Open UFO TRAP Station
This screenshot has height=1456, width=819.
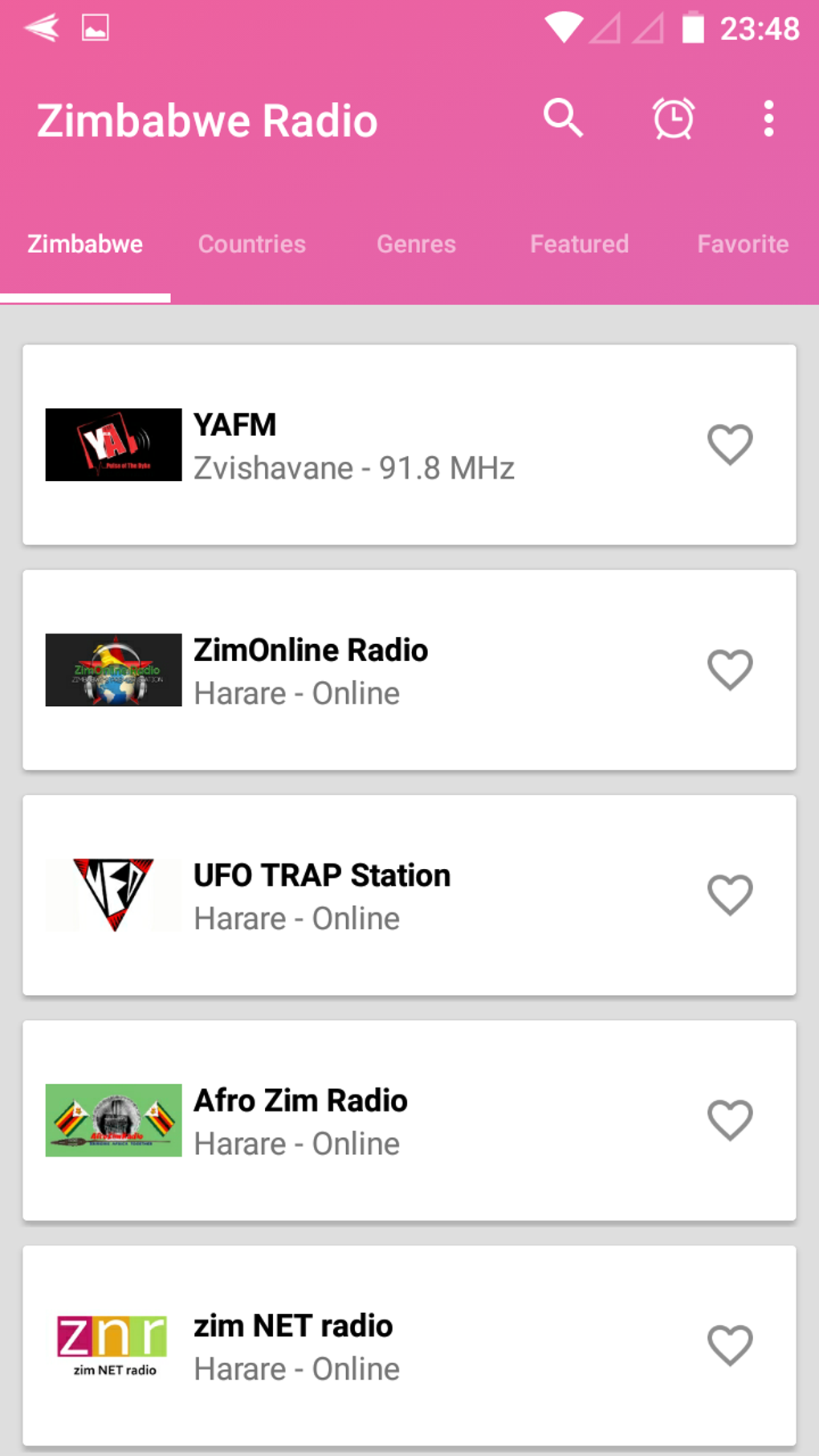[x=409, y=895]
